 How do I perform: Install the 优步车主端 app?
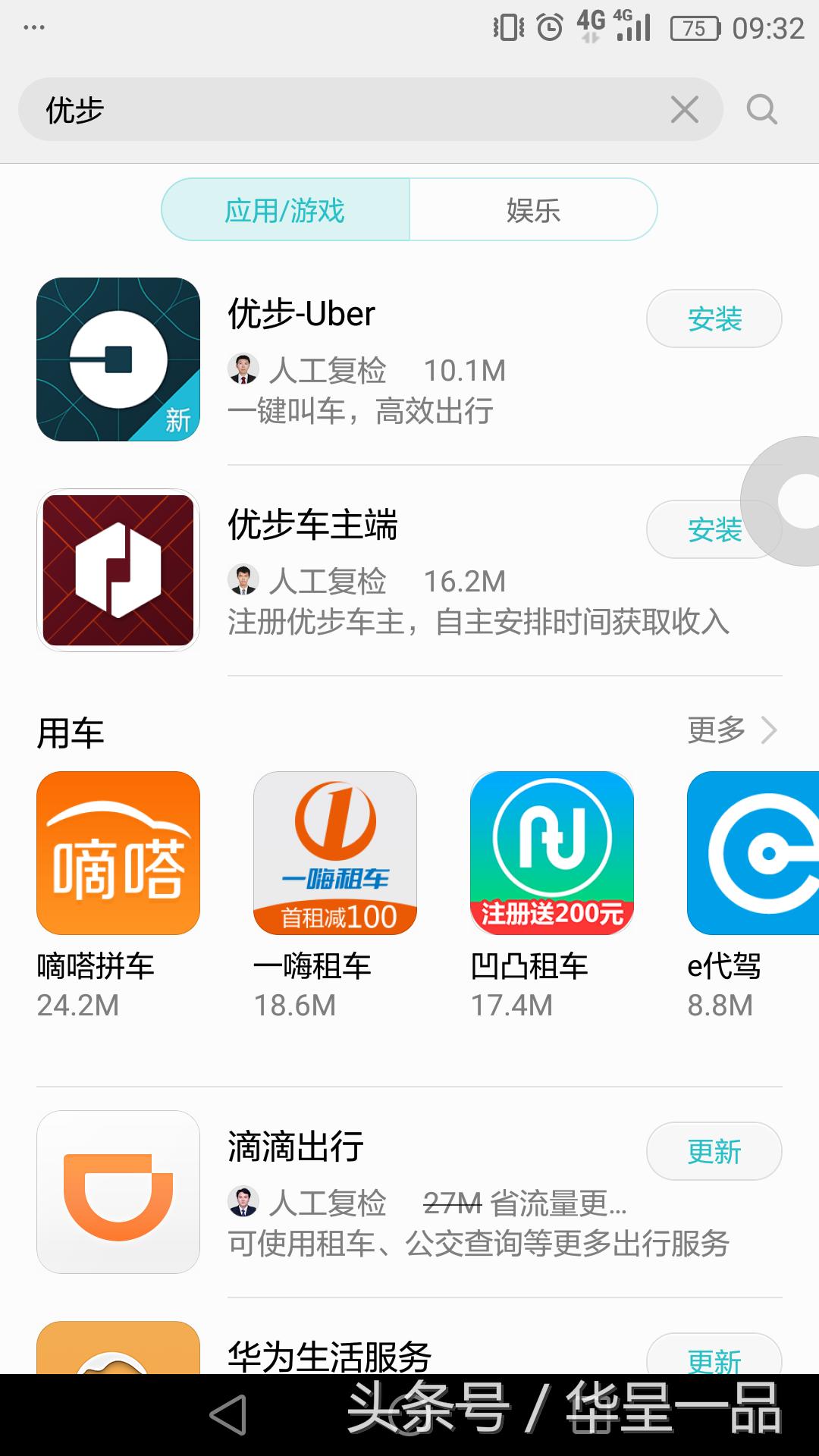pos(714,531)
